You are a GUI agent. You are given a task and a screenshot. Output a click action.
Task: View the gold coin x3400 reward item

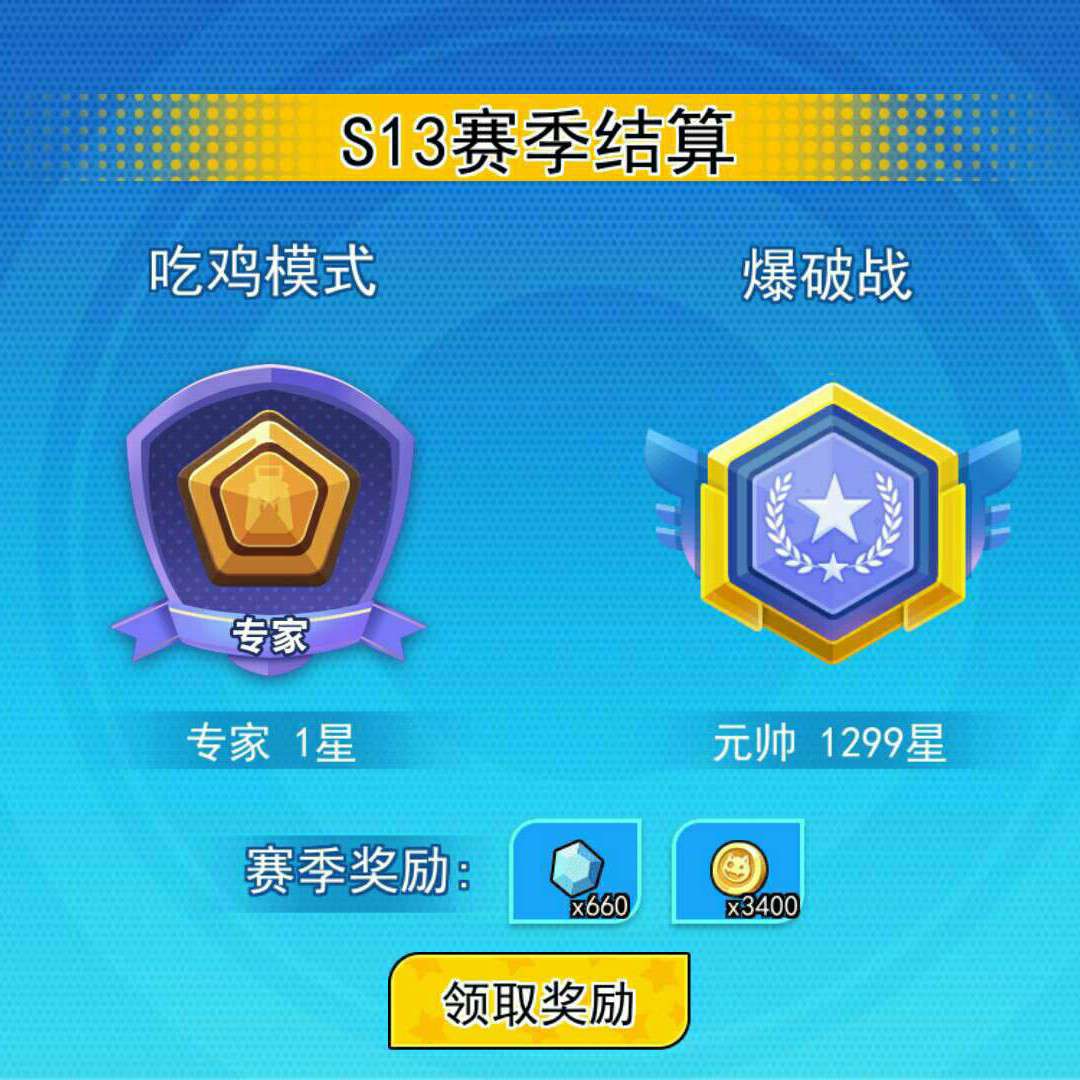point(738,871)
